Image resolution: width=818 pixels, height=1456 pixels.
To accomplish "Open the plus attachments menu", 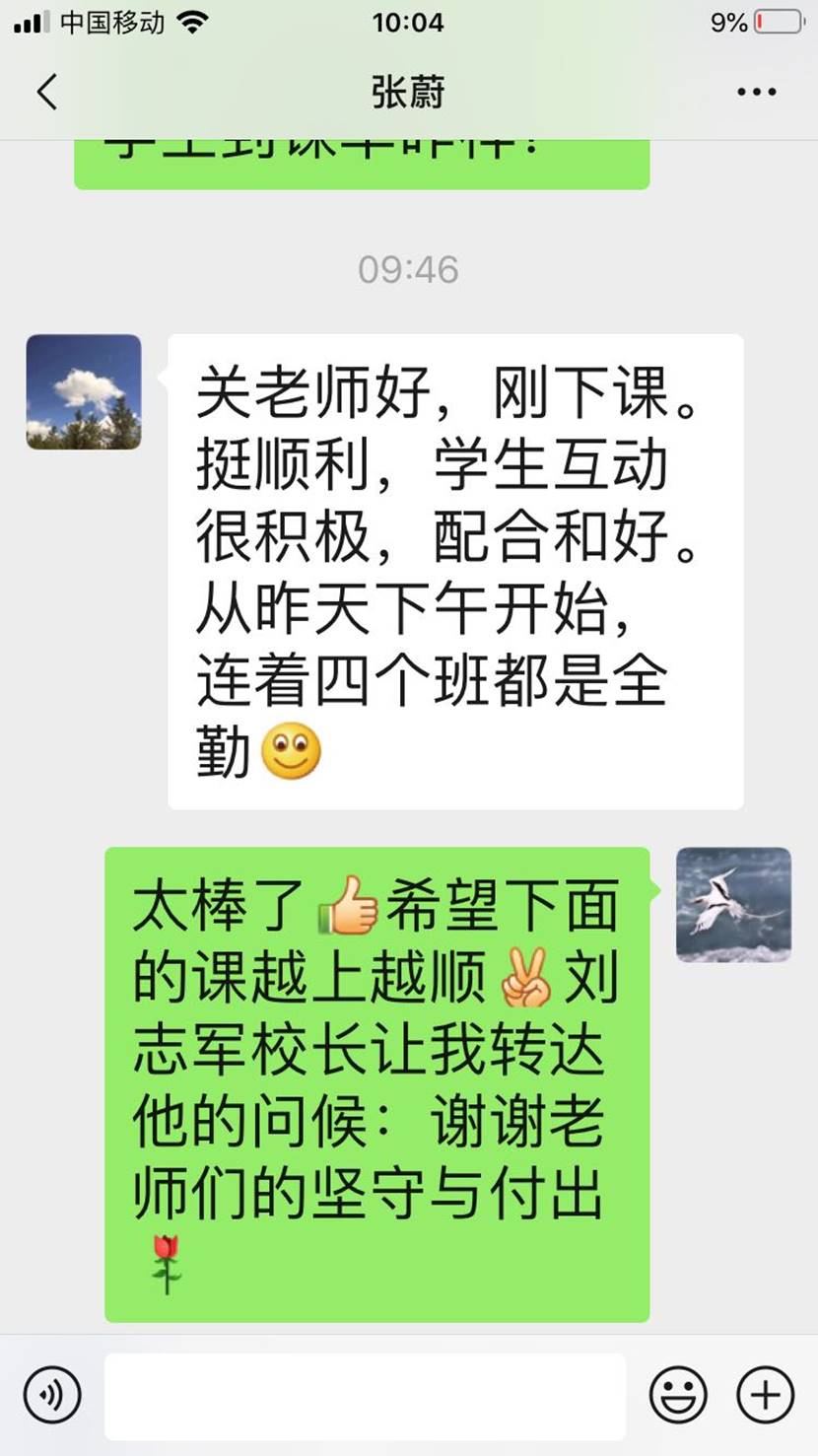I will pos(766,1395).
